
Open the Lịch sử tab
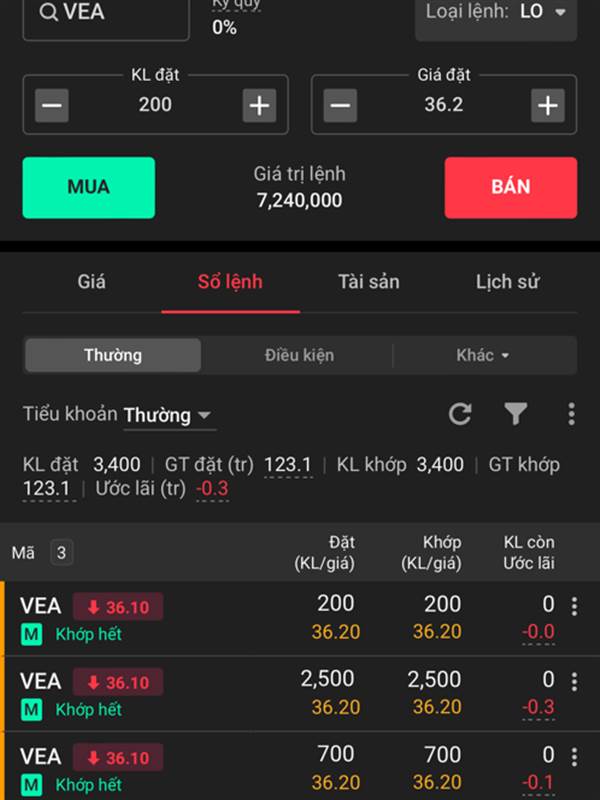(507, 282)
